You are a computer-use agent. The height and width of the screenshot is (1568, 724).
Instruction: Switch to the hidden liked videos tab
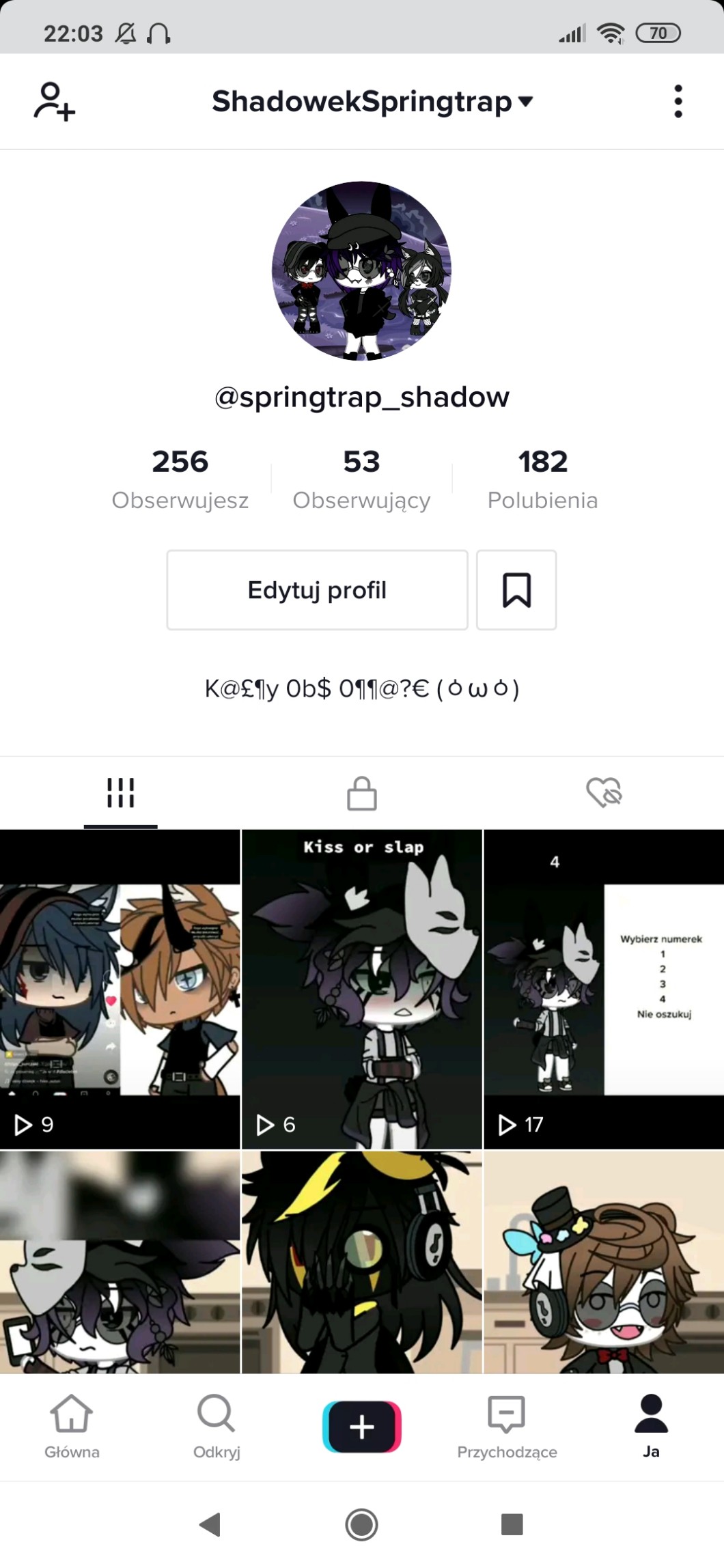click(604, 793)
